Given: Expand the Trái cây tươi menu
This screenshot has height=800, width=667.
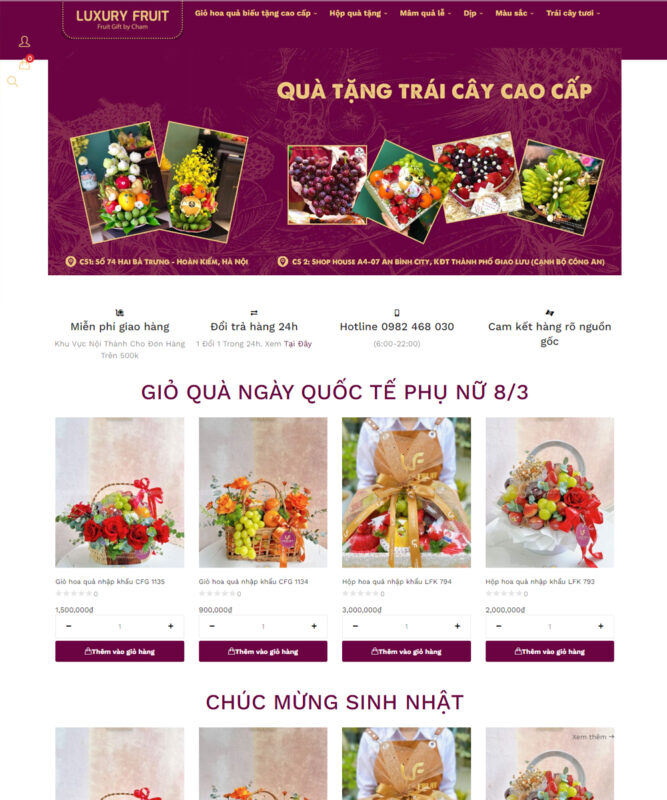Looking at the screenshot, I should (573, 14).
